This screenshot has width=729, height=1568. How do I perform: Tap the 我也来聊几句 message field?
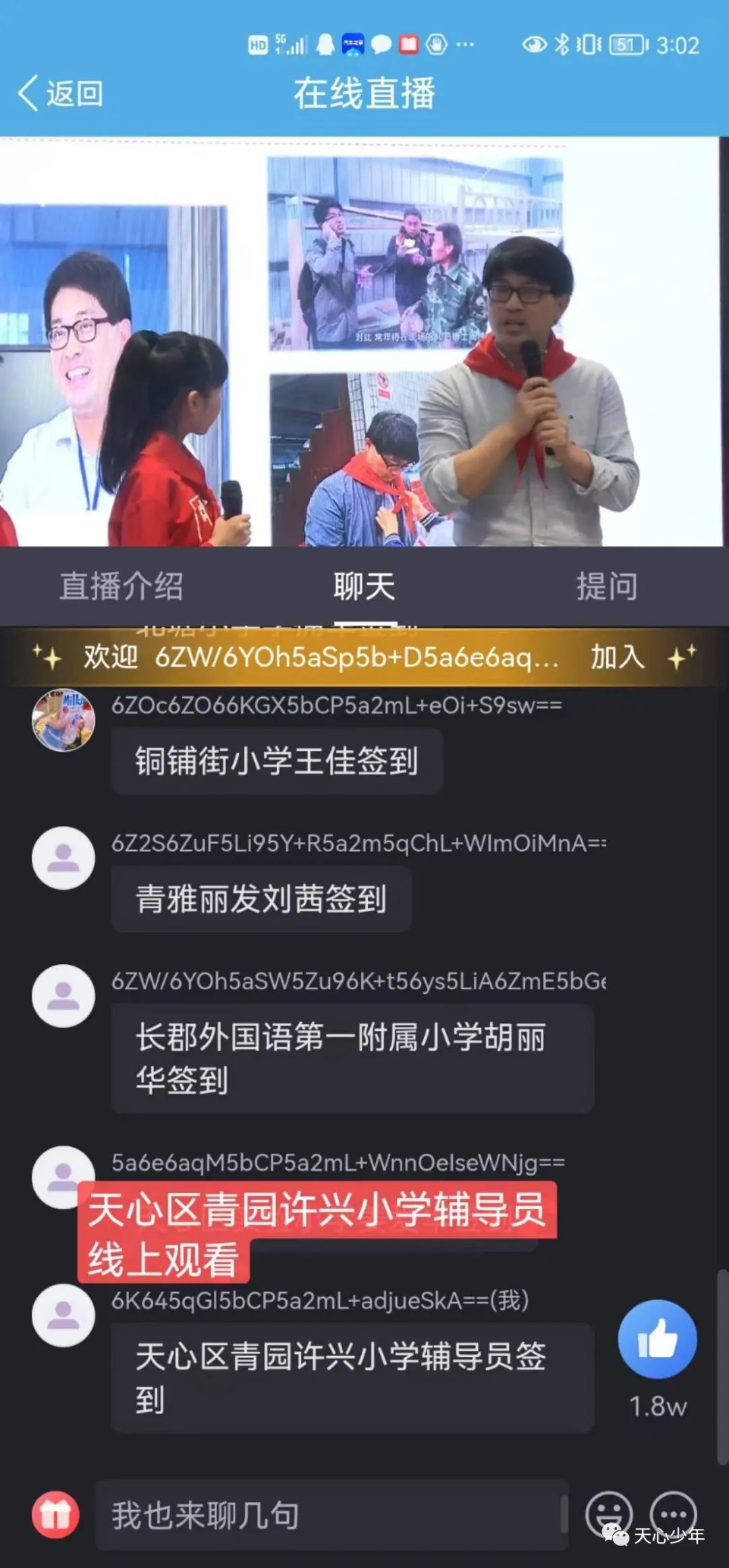[x=331, y=1515]
